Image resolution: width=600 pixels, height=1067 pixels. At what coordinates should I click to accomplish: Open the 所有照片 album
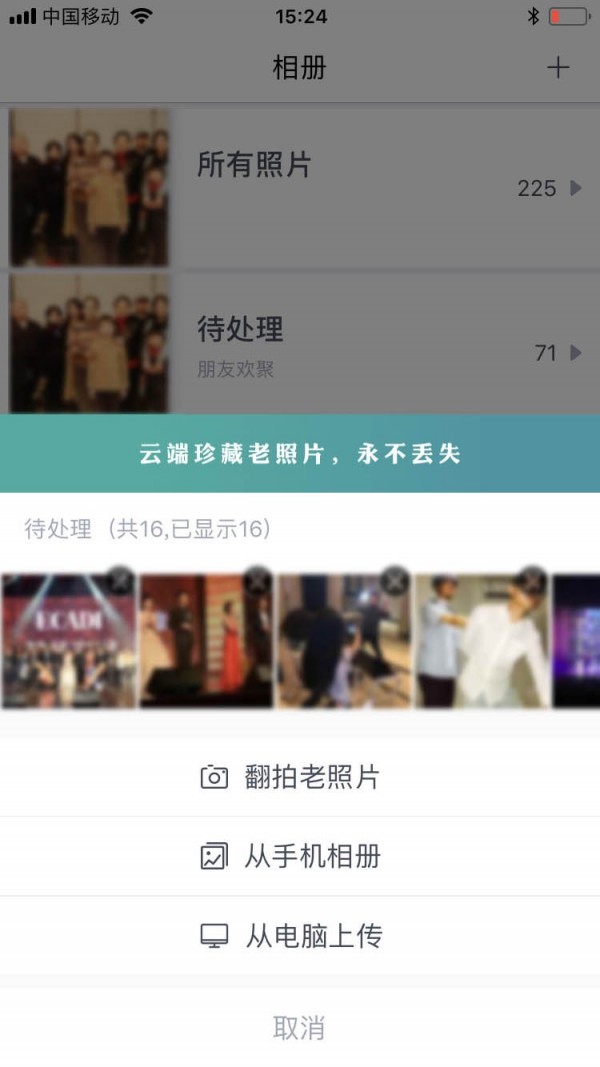click(300, 186)
